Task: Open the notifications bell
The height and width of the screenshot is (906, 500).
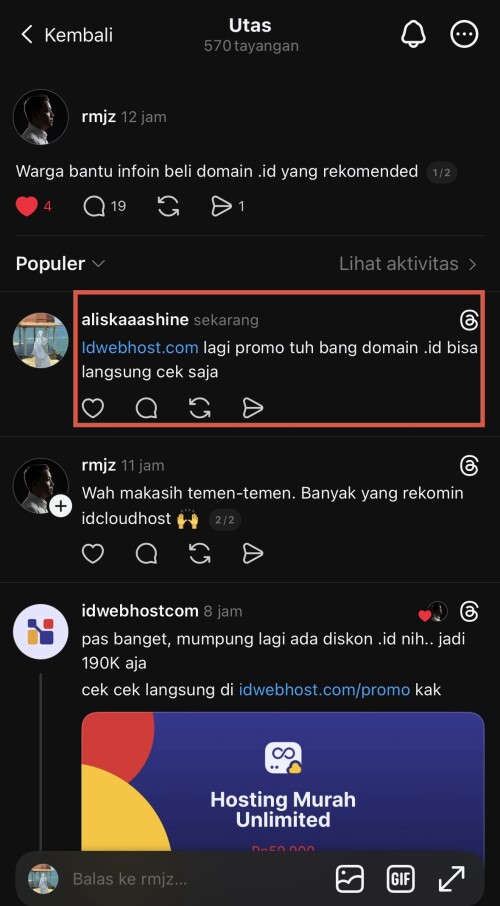Action: click(x=413, y=34)
